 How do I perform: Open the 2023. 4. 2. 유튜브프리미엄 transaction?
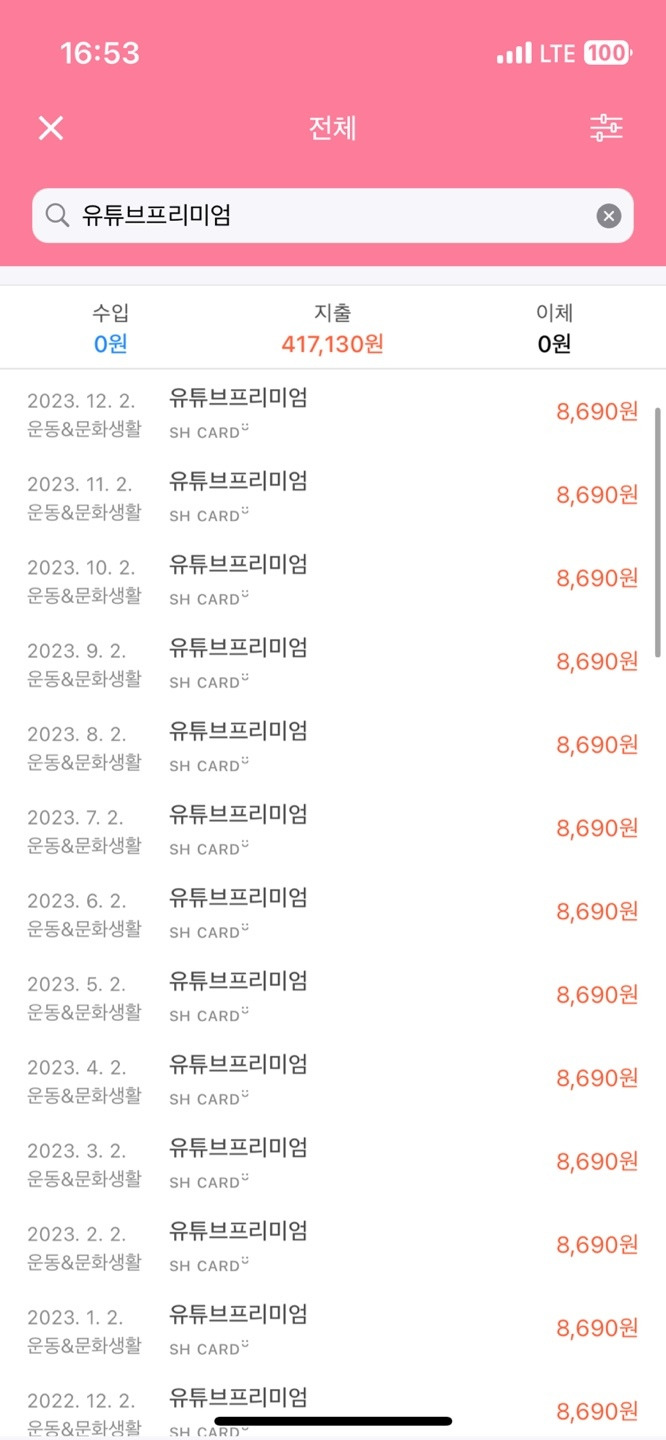(333, 1079)
